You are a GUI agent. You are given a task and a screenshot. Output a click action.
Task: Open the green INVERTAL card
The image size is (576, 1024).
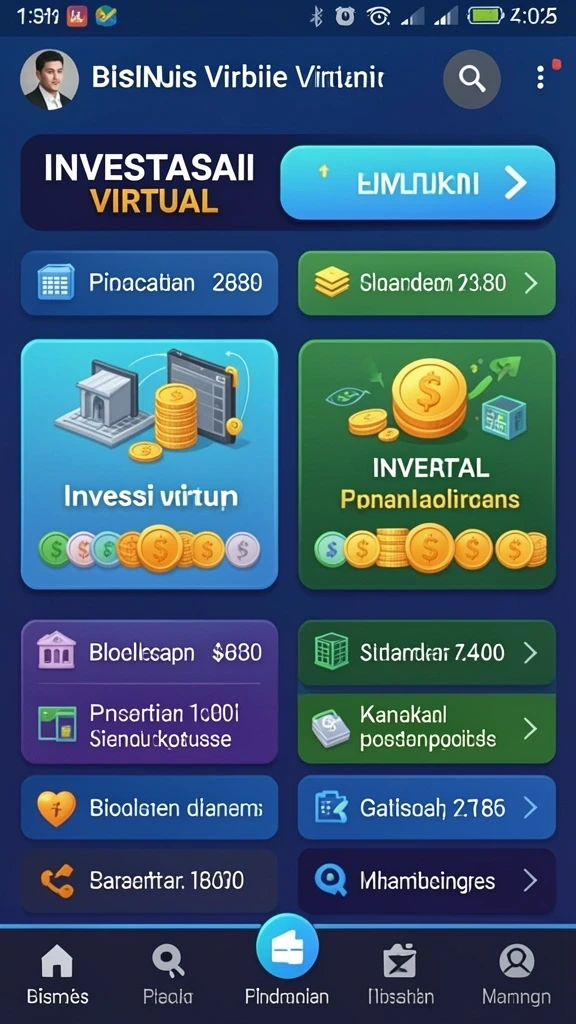point(426,464)
